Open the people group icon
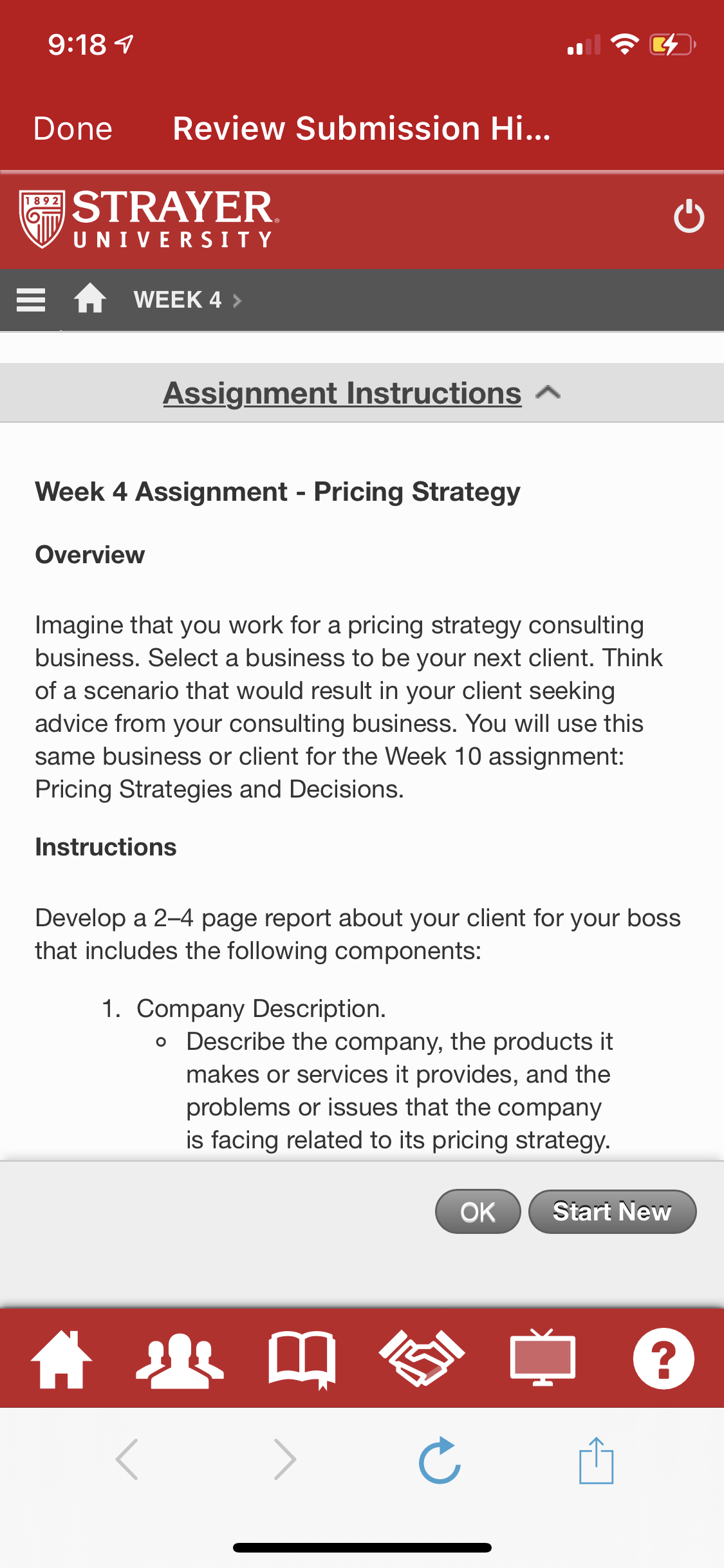The image size is (724, 1568). pyautogui.click(x=180, y=1359)
